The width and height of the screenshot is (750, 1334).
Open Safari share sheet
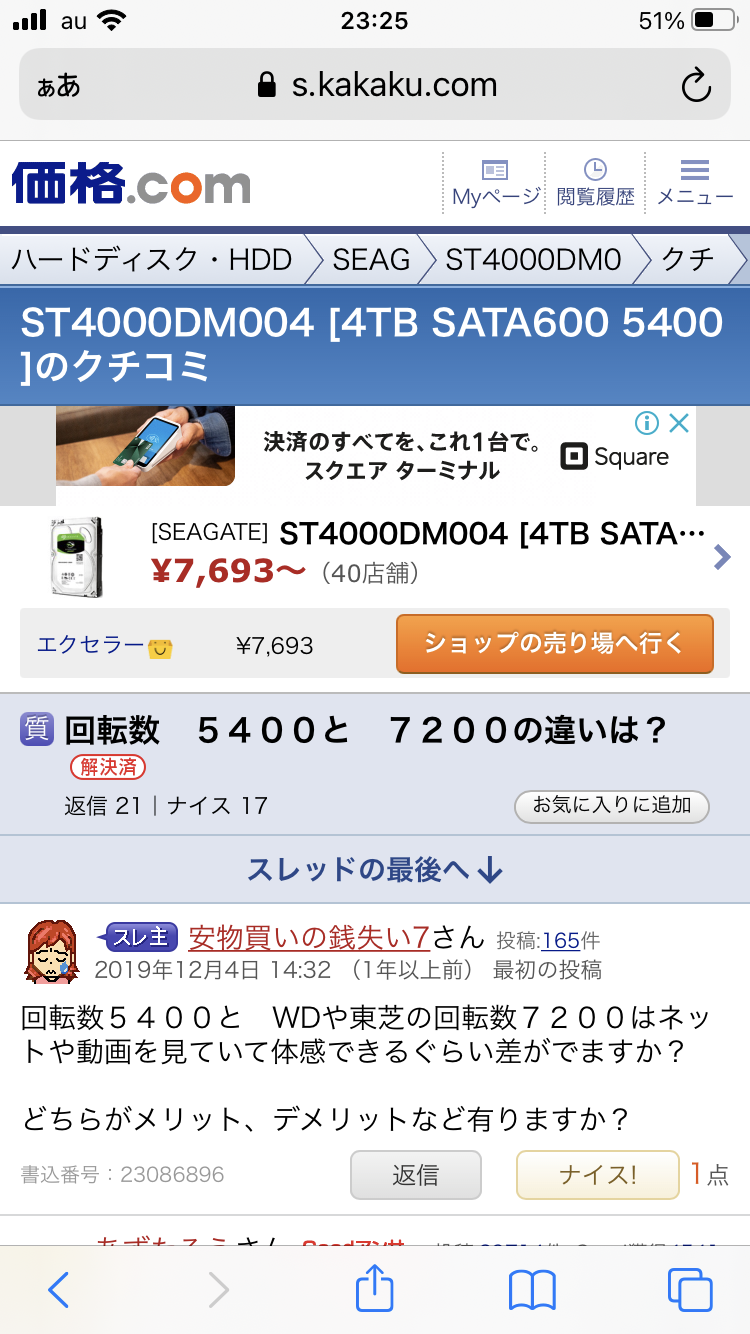pos(375,1290)
